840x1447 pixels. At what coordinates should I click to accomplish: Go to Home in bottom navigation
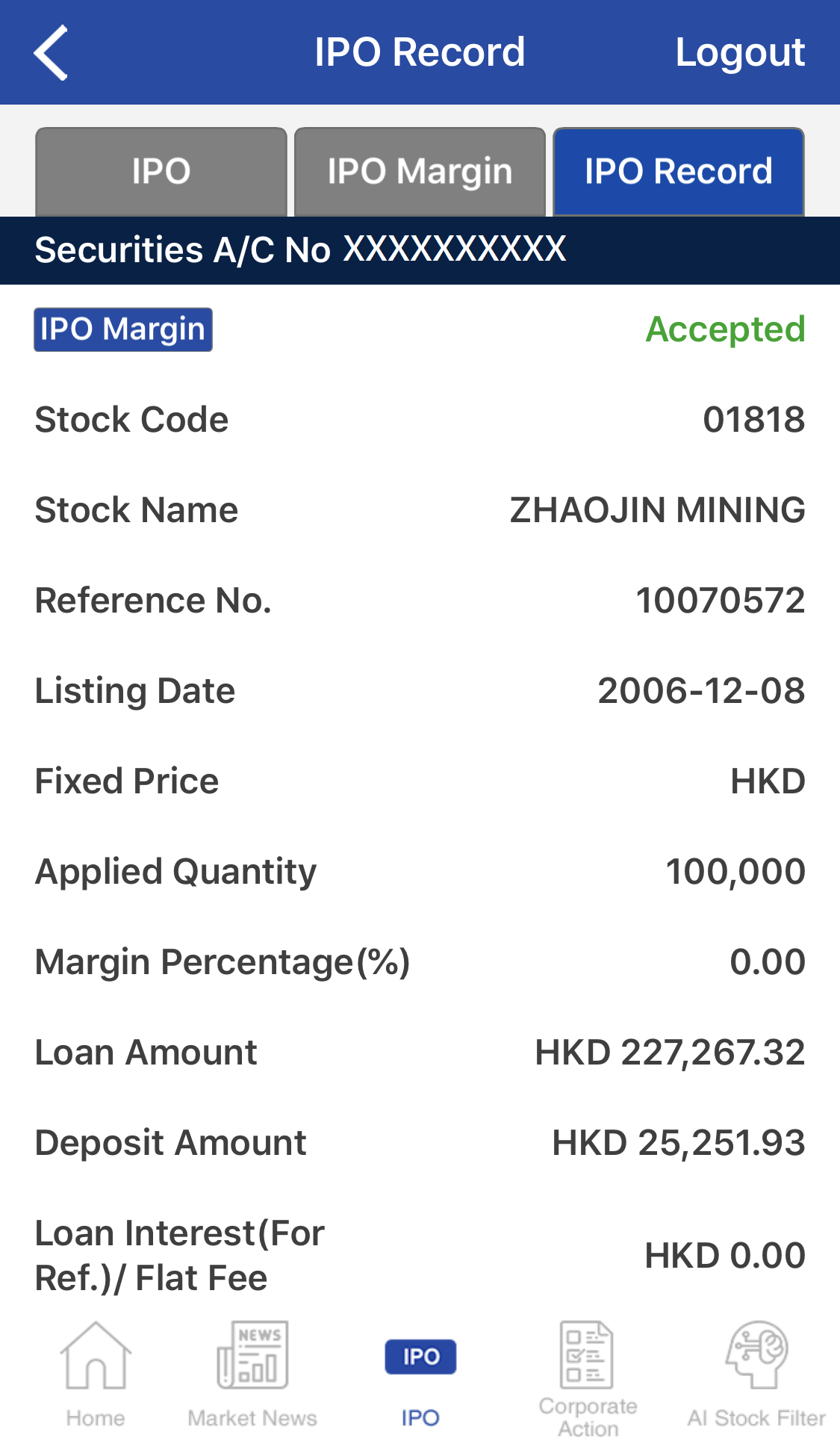(x=96, y=1375)
